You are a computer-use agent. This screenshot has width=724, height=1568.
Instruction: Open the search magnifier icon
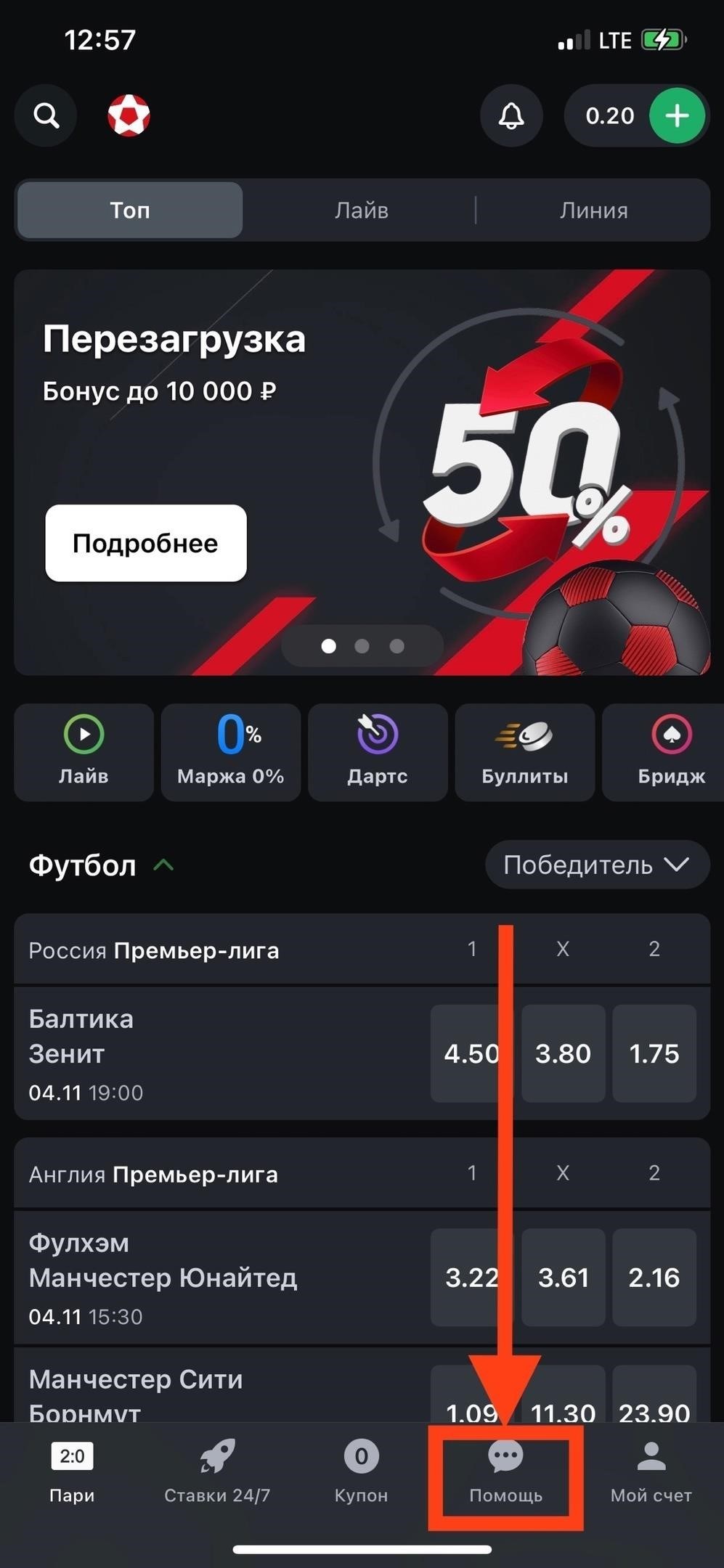coord(46,115)
